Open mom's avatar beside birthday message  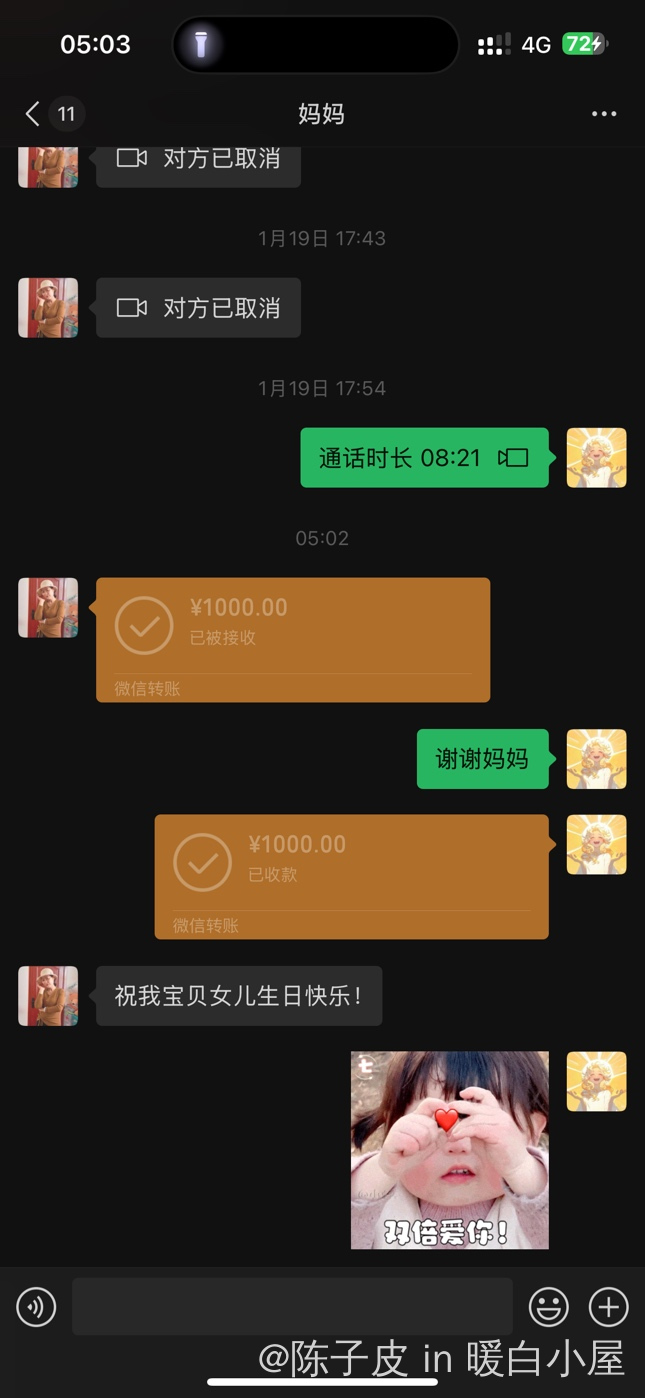click(x=48, y=996)
